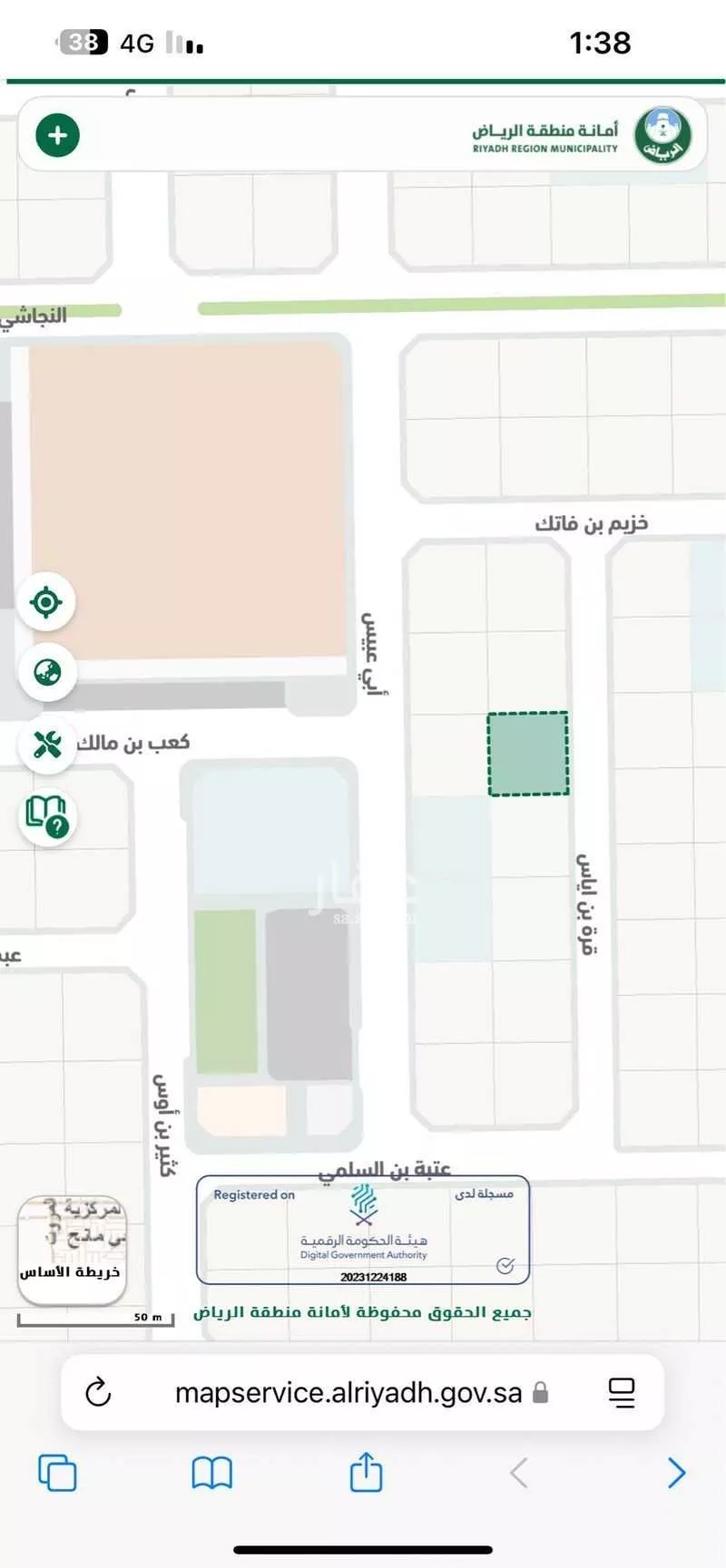Open the globe map layers button

coord(47,673)
